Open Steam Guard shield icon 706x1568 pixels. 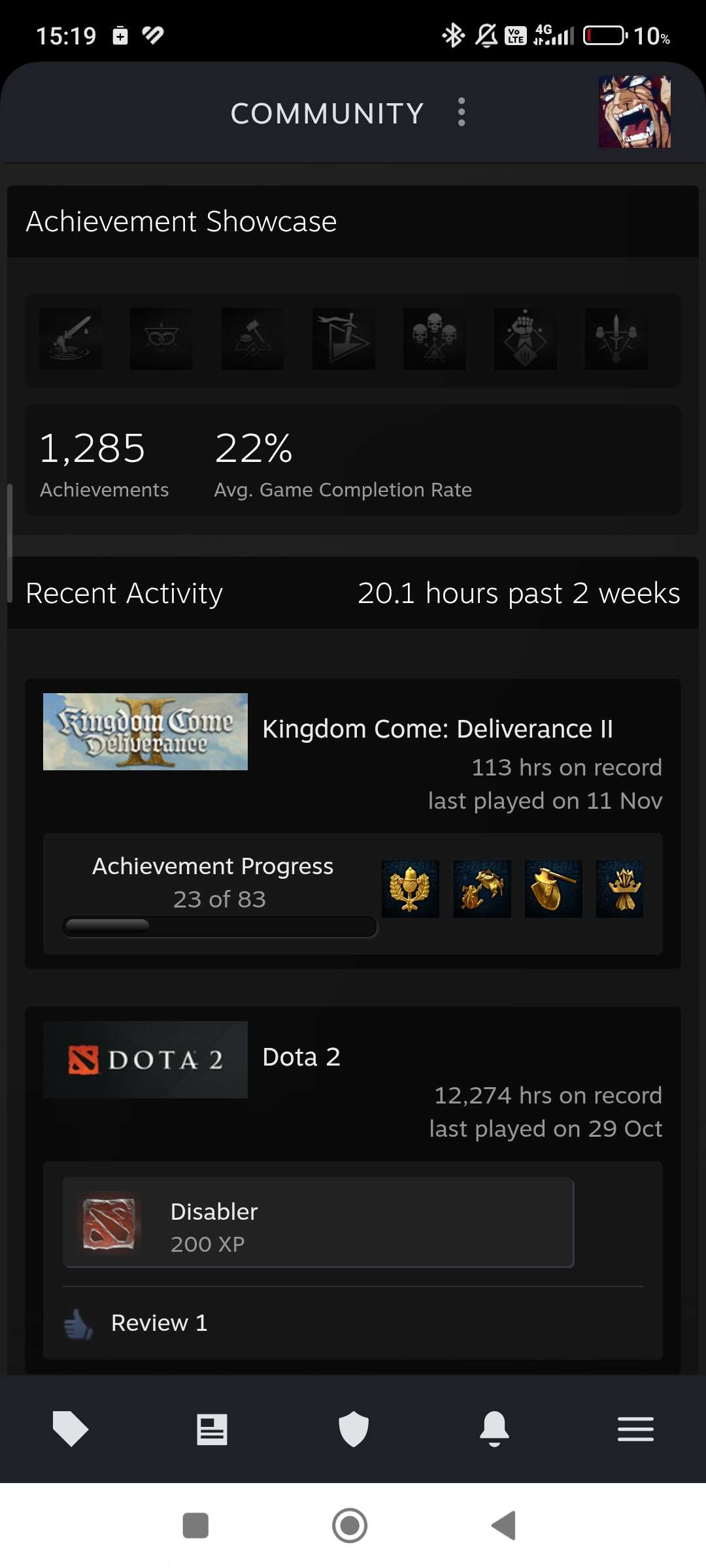352,1428
